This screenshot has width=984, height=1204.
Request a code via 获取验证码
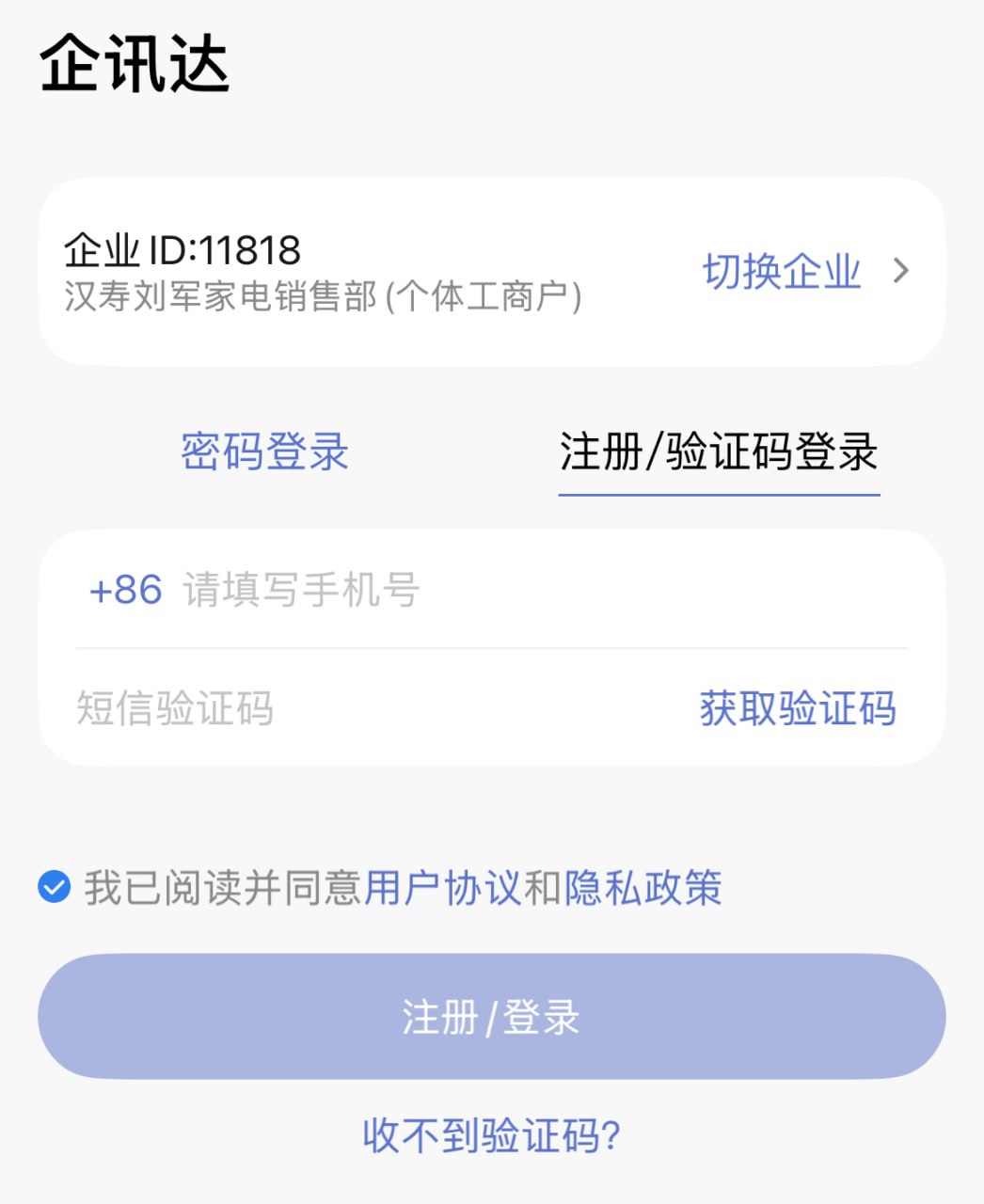798,708
